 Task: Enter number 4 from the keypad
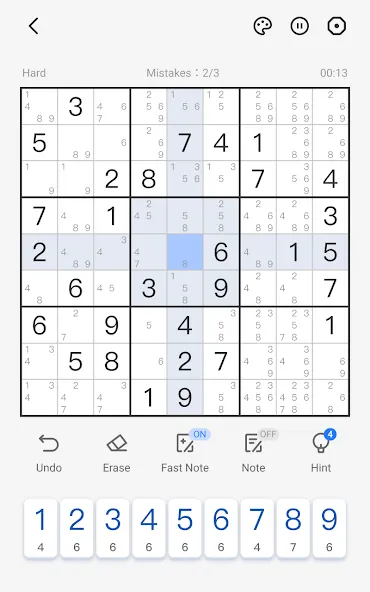pyautogui.click(x=149, y=528)
